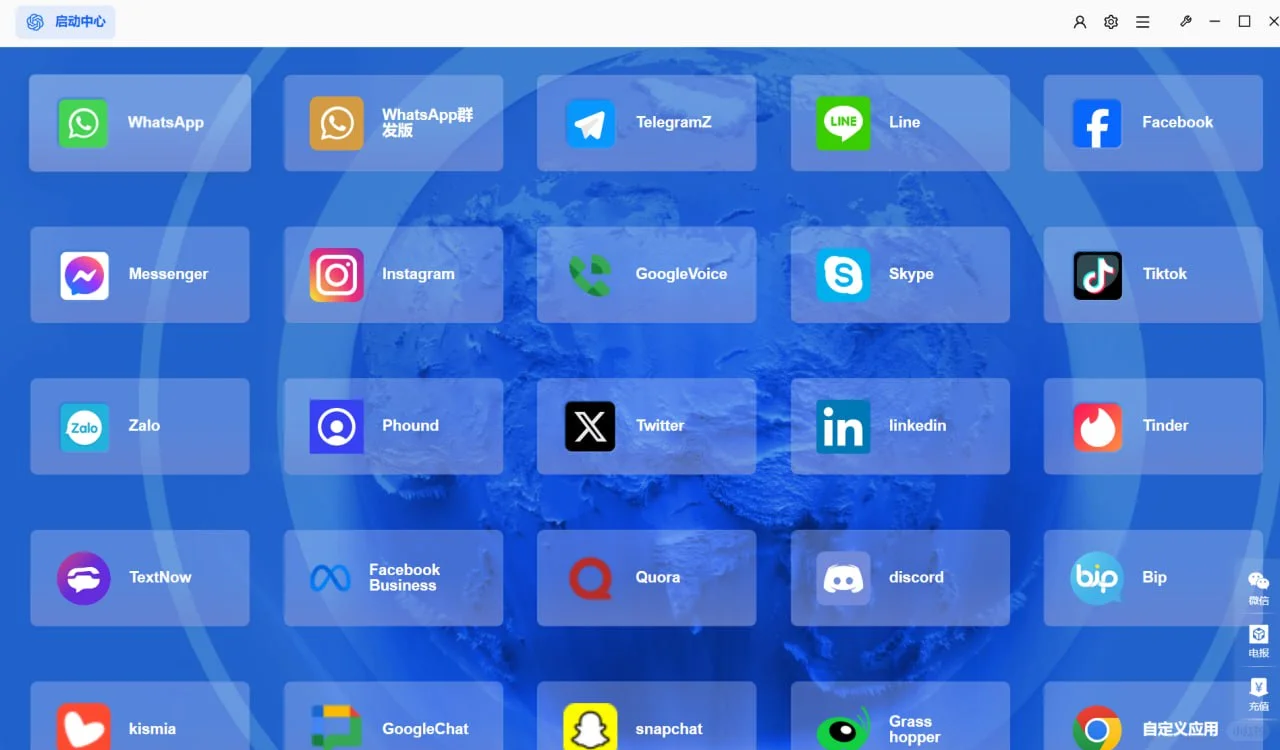Open the 微信 side shortcut
Image resolution: width=1280 pixels, height=750 pixels.
point(1258,588)
